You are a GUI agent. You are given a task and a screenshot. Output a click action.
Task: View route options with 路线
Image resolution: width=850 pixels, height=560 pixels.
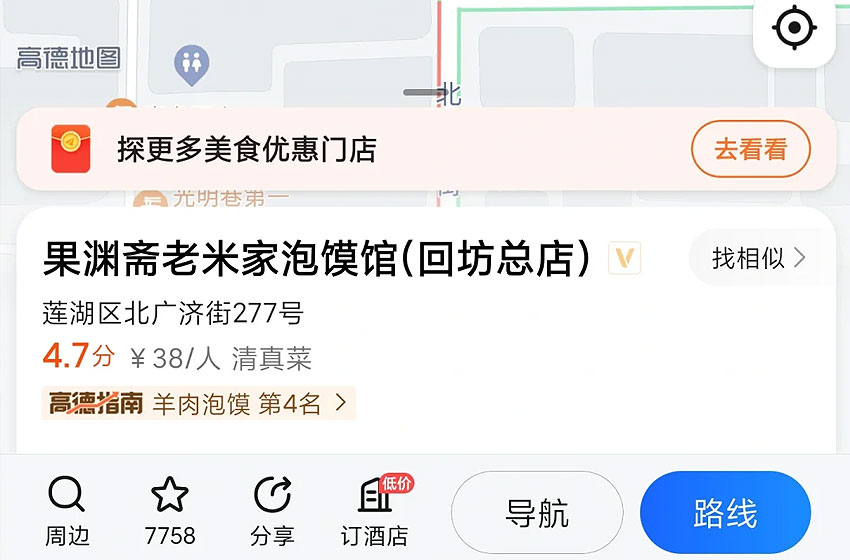point(725,513)
